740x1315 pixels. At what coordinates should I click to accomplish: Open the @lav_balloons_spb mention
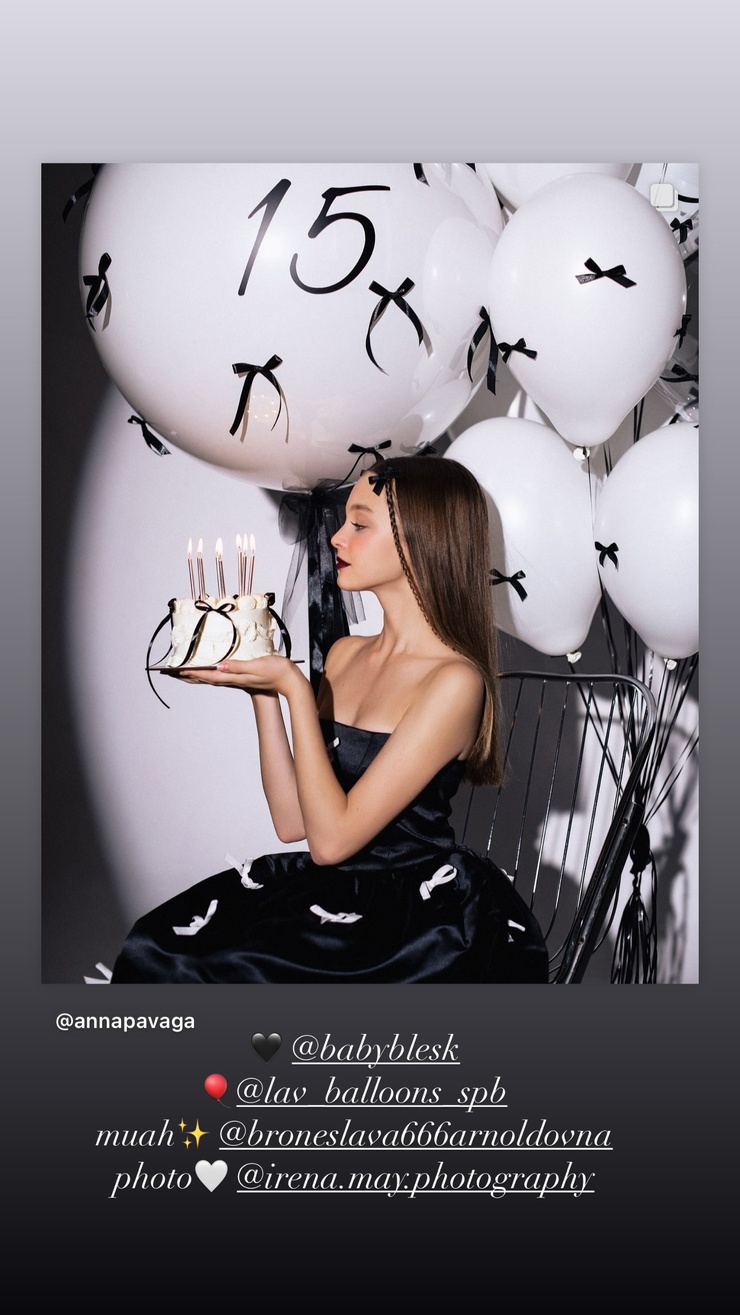[x=371, y=1092]
